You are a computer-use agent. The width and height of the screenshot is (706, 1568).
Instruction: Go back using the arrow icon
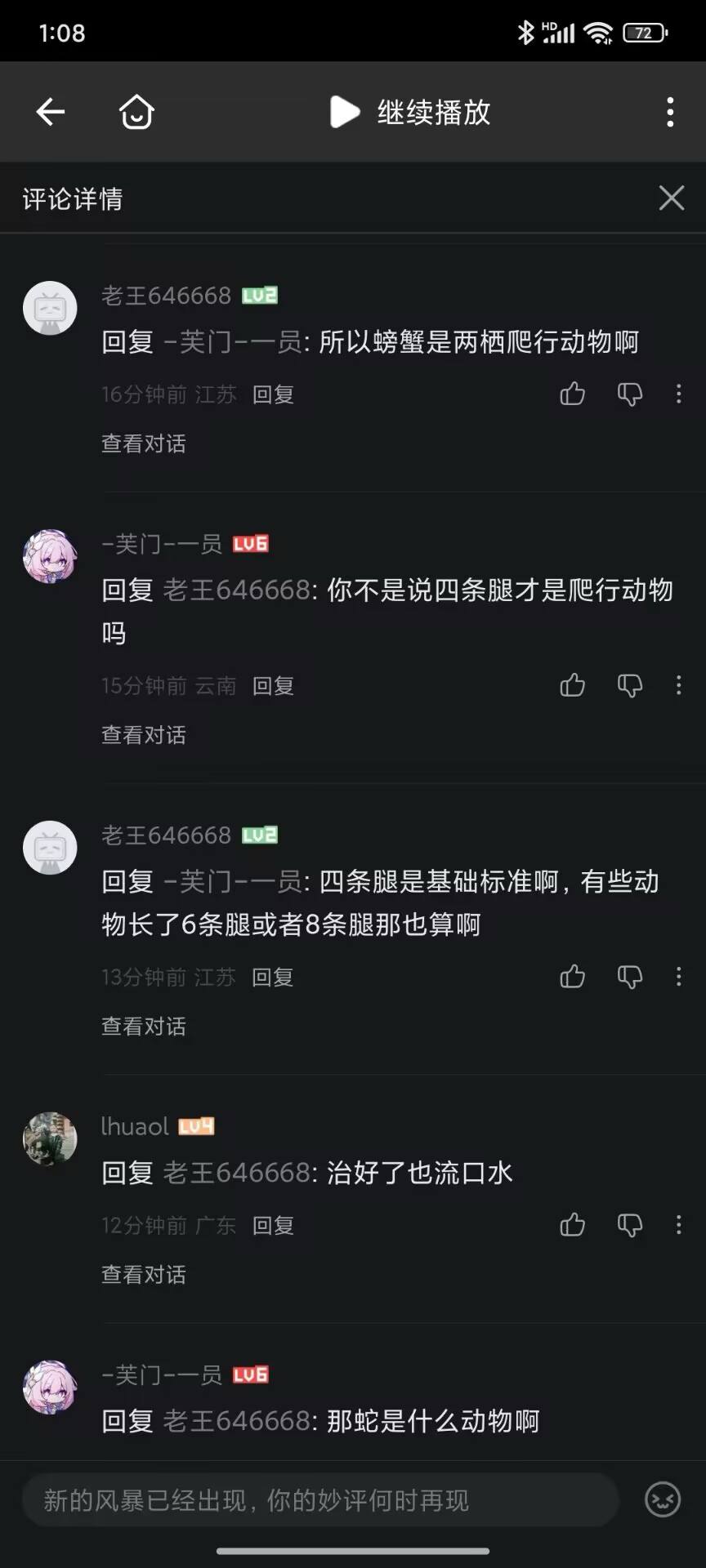coord(51,112)
